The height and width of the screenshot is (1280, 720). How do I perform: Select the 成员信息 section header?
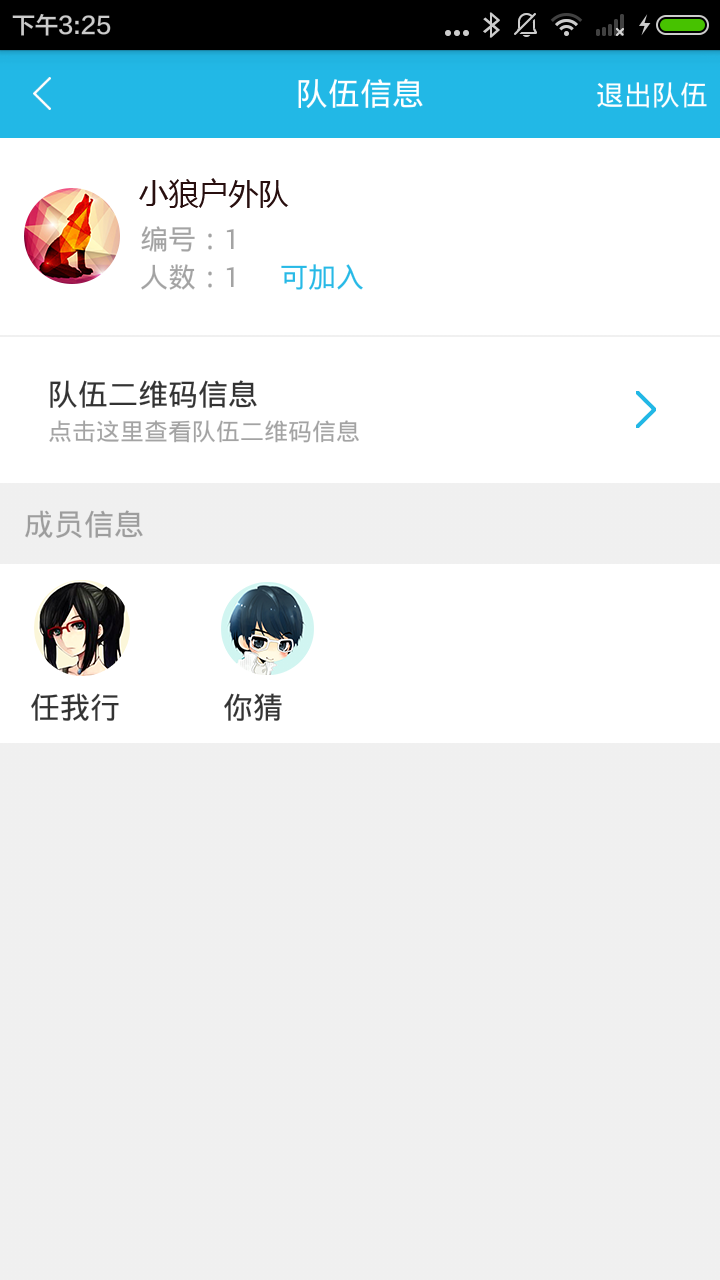pos(84,524)
